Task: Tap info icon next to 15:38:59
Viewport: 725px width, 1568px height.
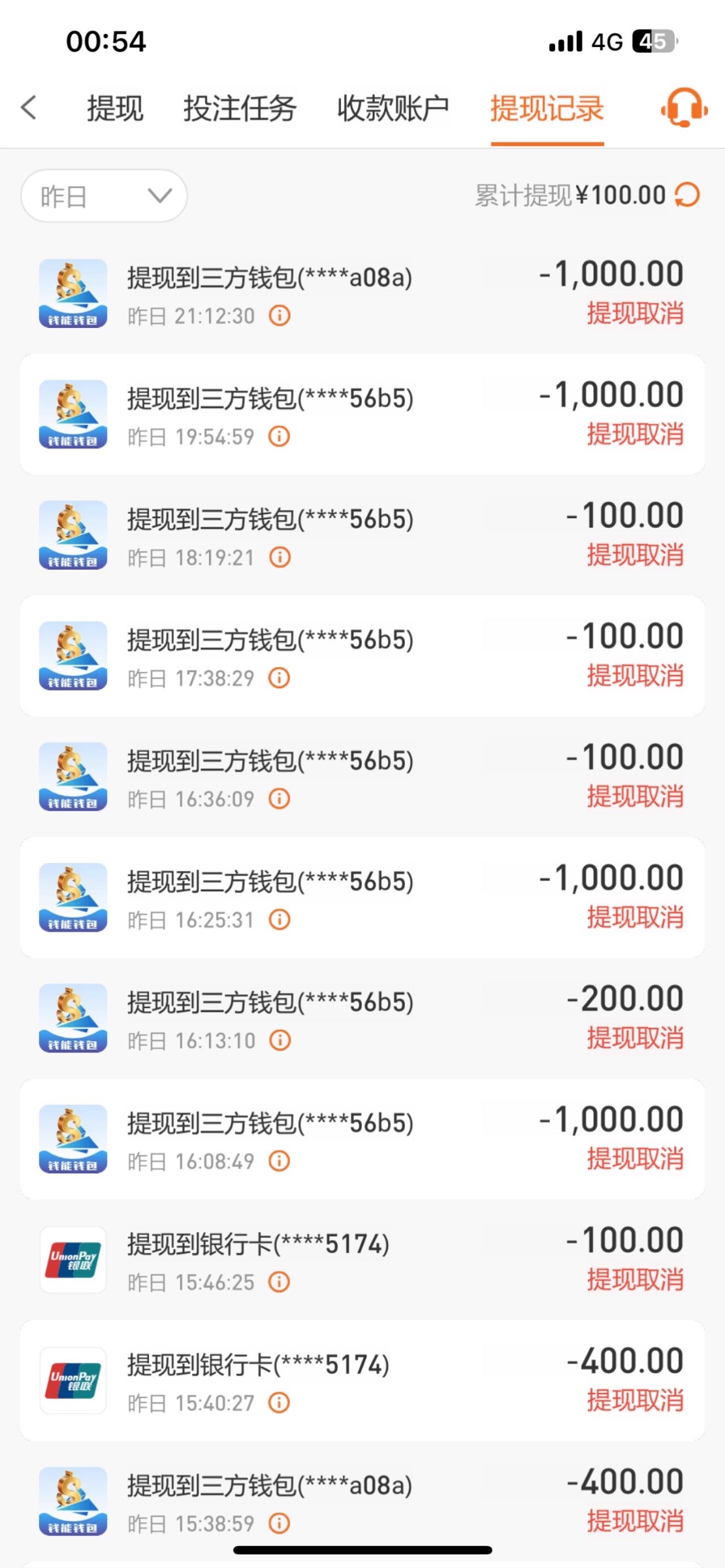Action: [280, 1524]
